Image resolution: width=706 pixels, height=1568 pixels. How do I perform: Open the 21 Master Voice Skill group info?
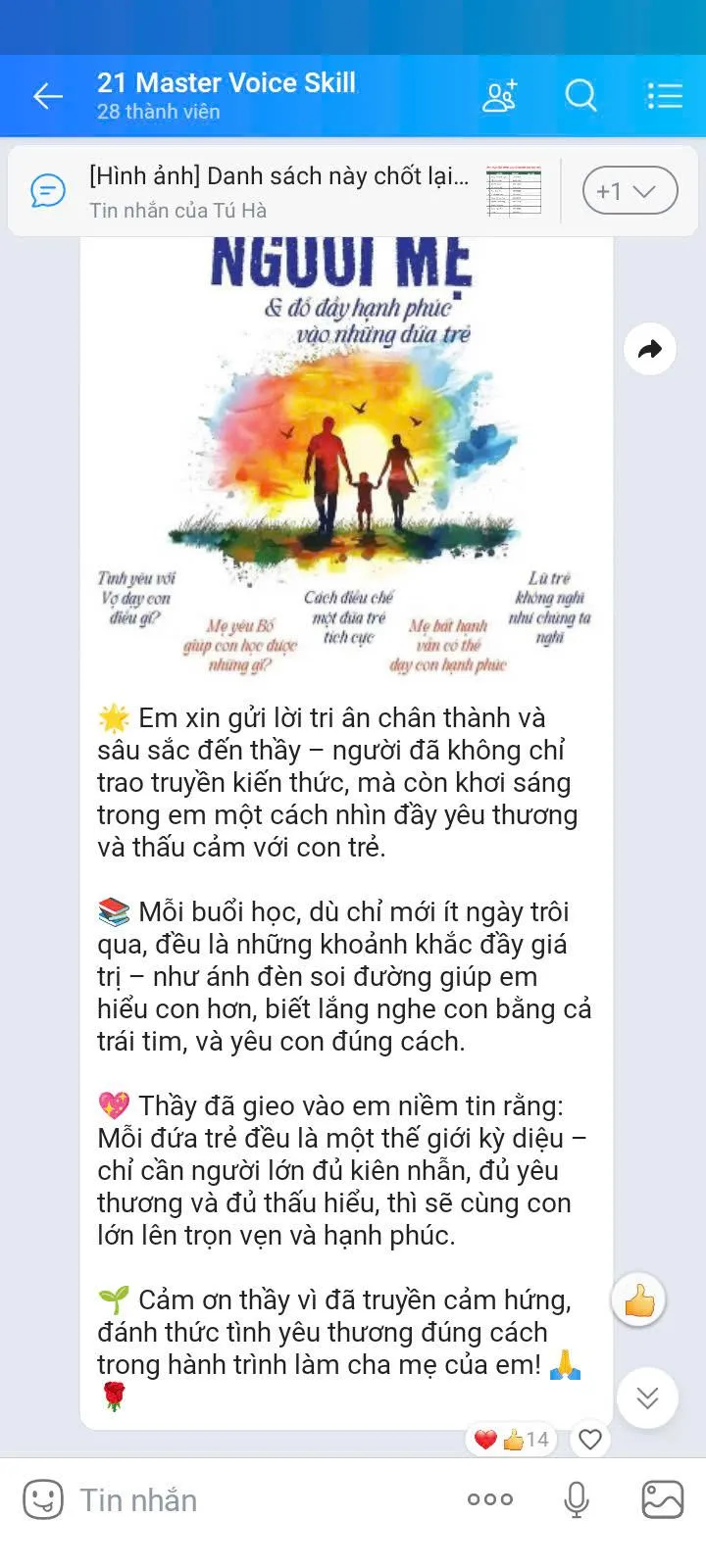(226, 96)
